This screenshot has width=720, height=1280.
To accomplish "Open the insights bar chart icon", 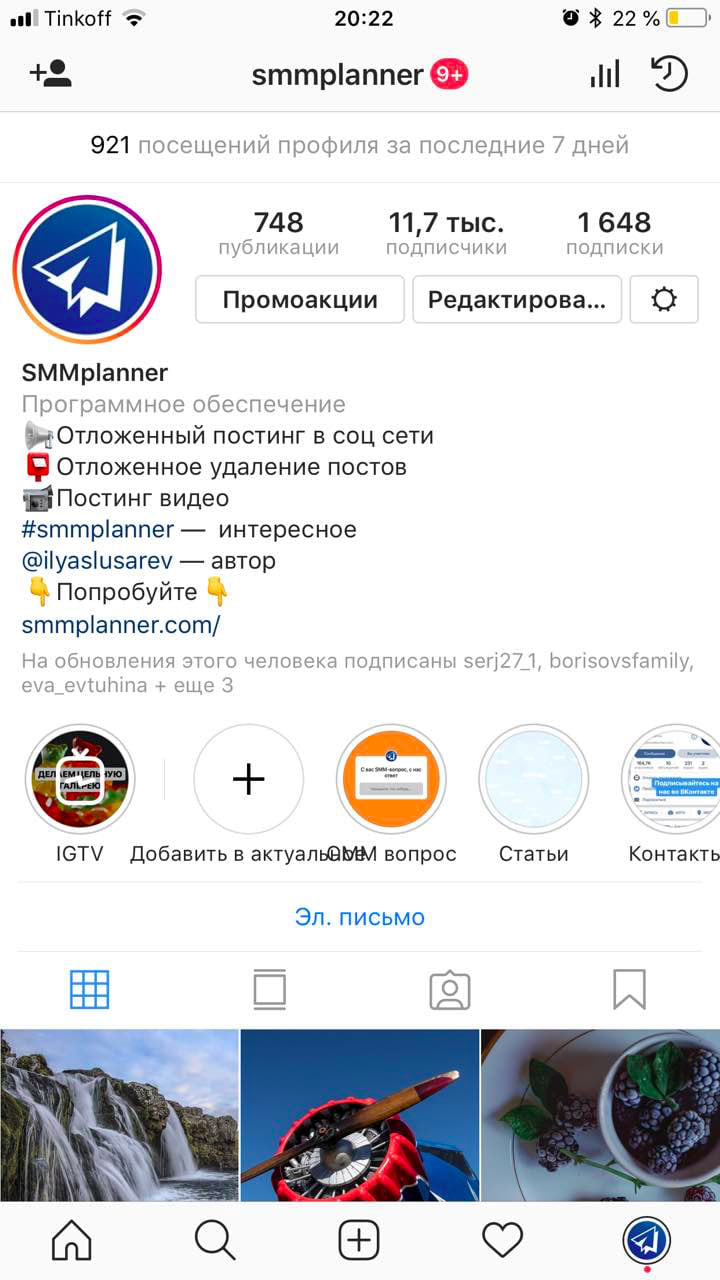I will pos(605,74).
